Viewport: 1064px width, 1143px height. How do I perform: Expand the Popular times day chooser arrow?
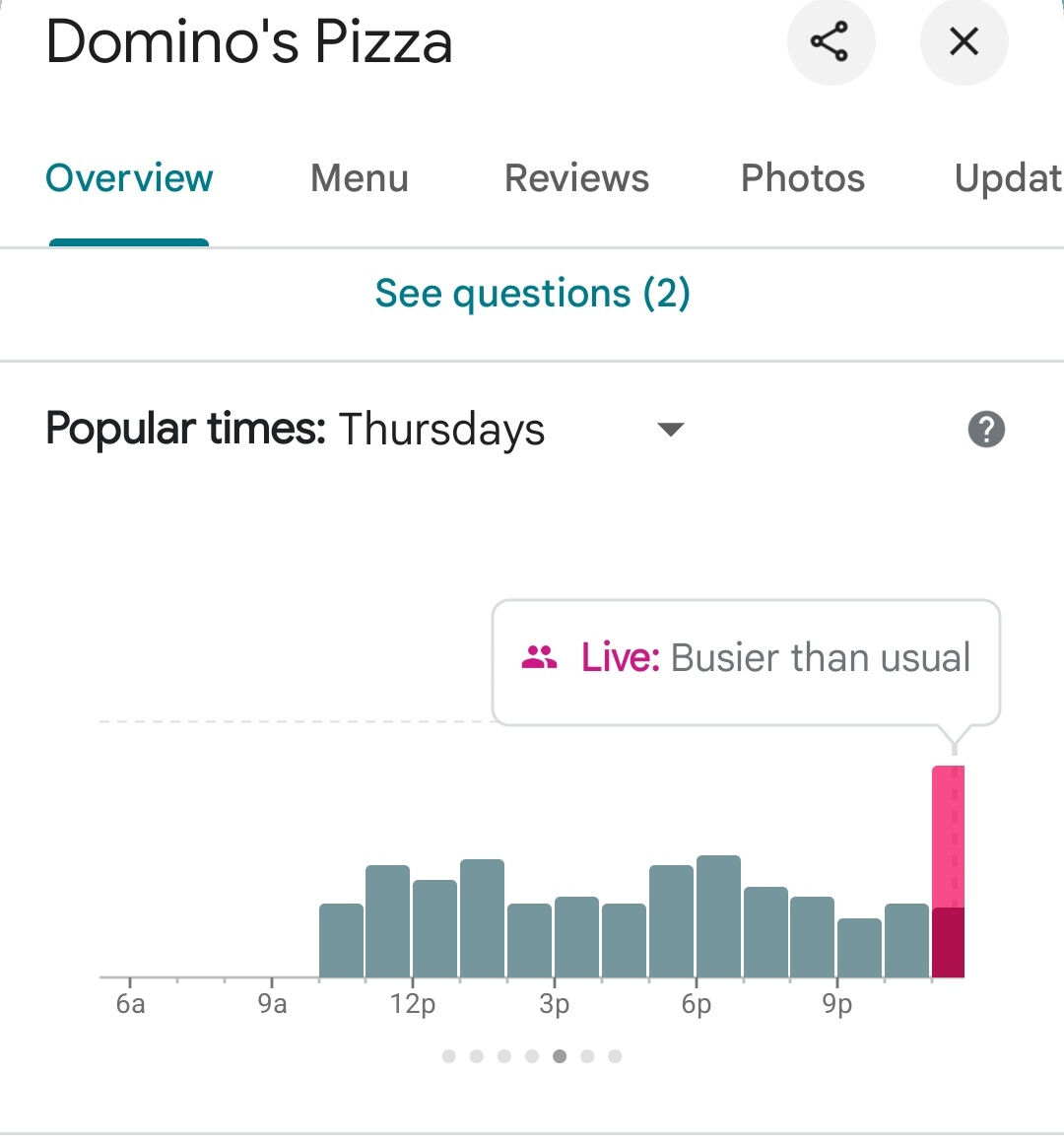pyautogui.click(x=669, y=430)
